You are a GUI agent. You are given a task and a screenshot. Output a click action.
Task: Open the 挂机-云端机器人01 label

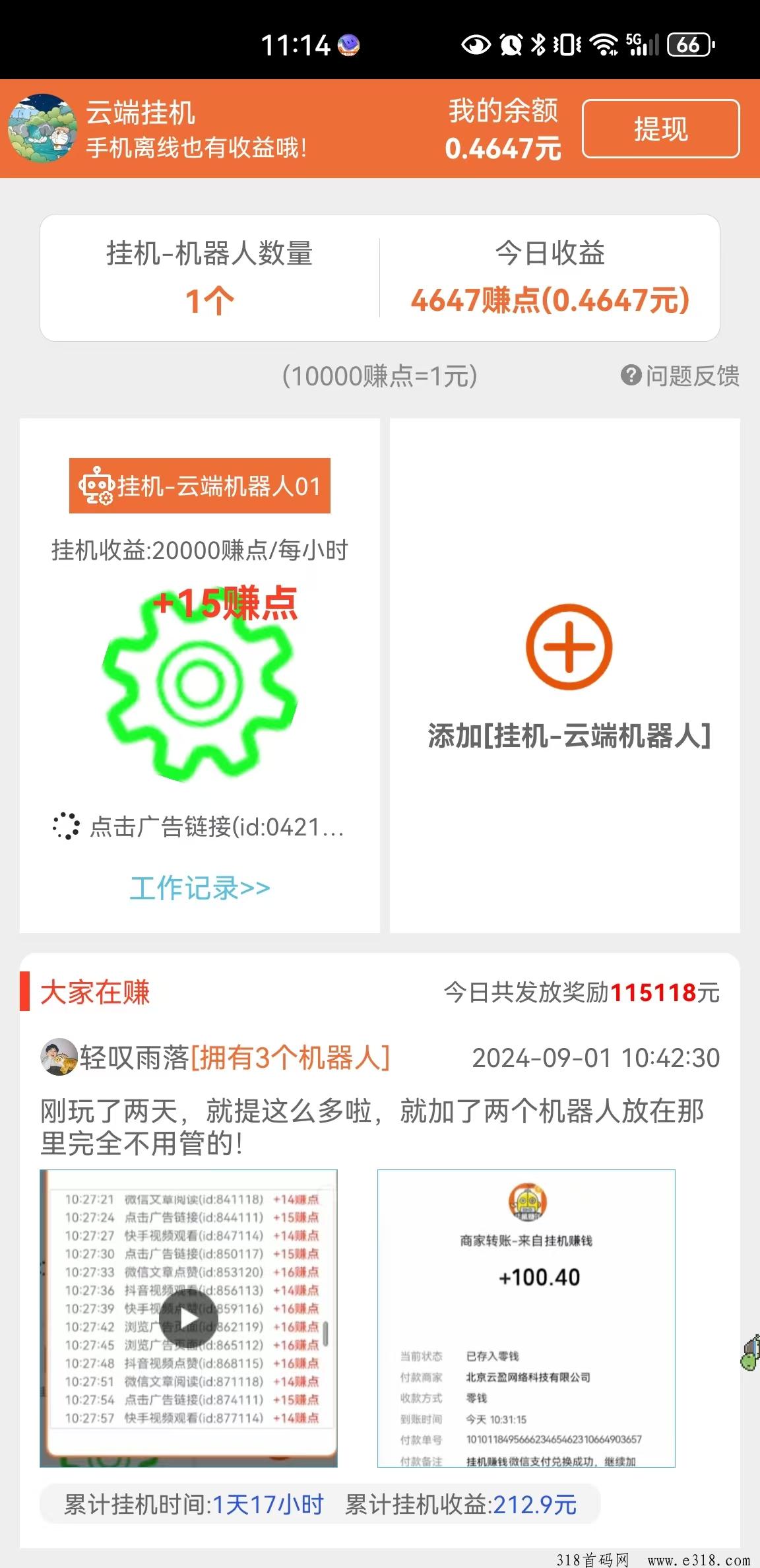[199, 486]
